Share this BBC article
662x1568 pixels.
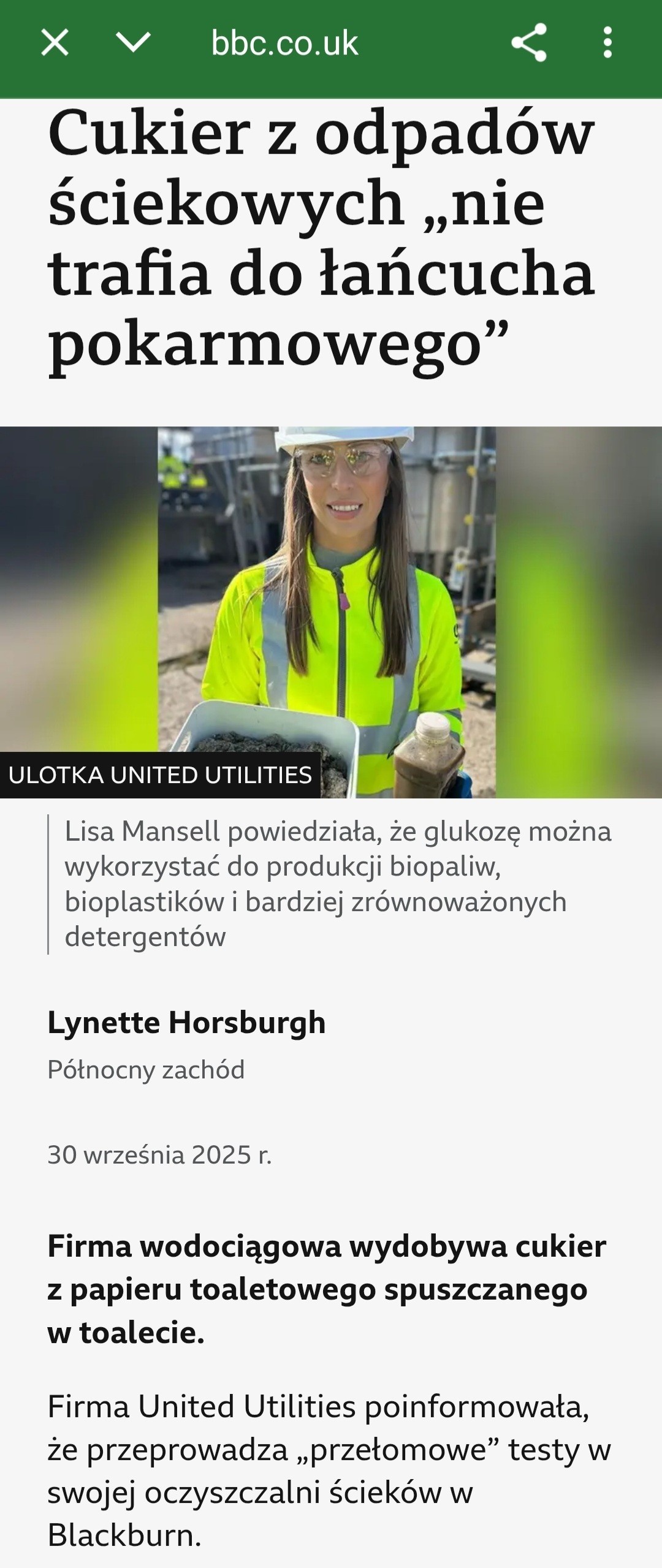(x=528, y=43)
